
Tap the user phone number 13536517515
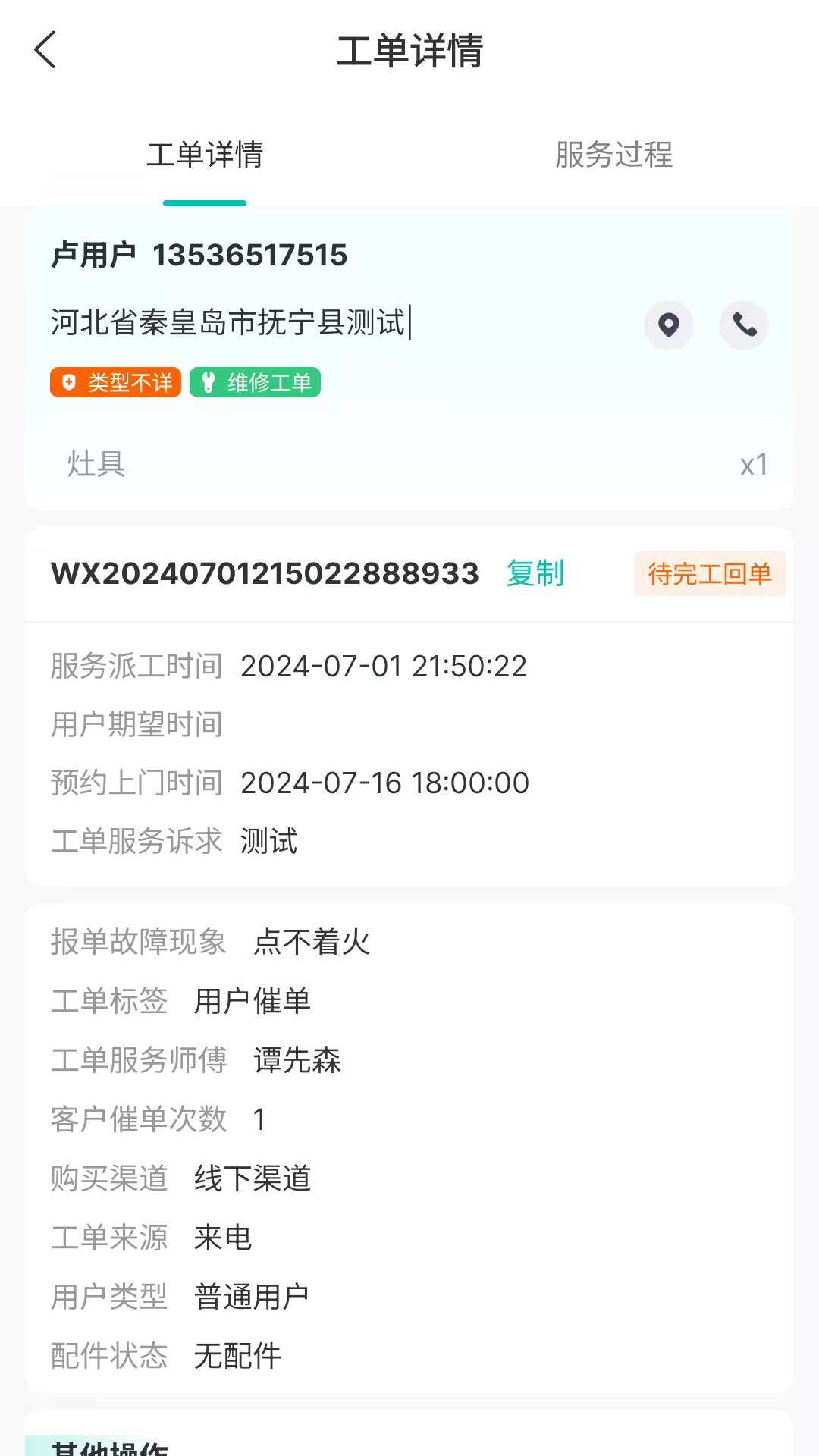pos(250,256)
